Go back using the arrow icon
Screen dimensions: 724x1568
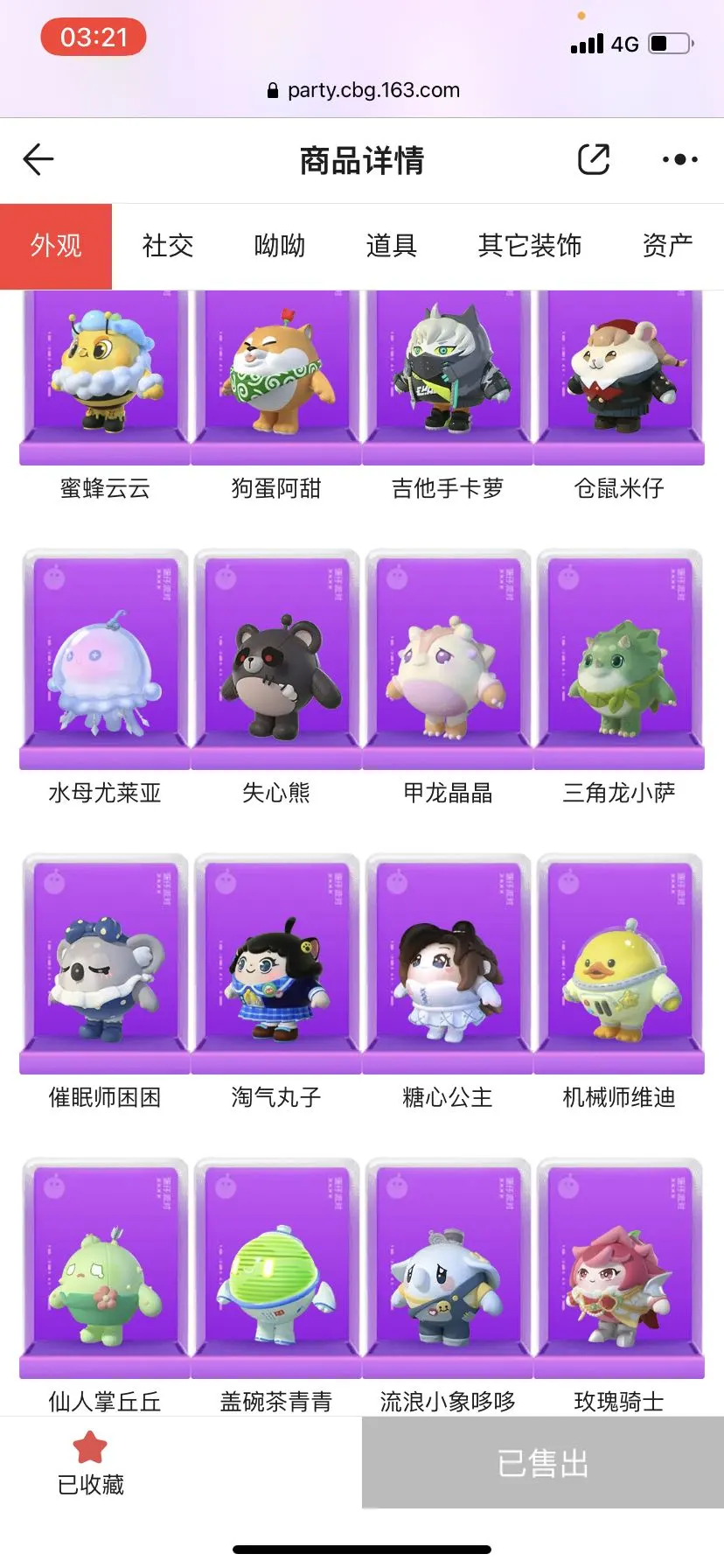point(38,159)
